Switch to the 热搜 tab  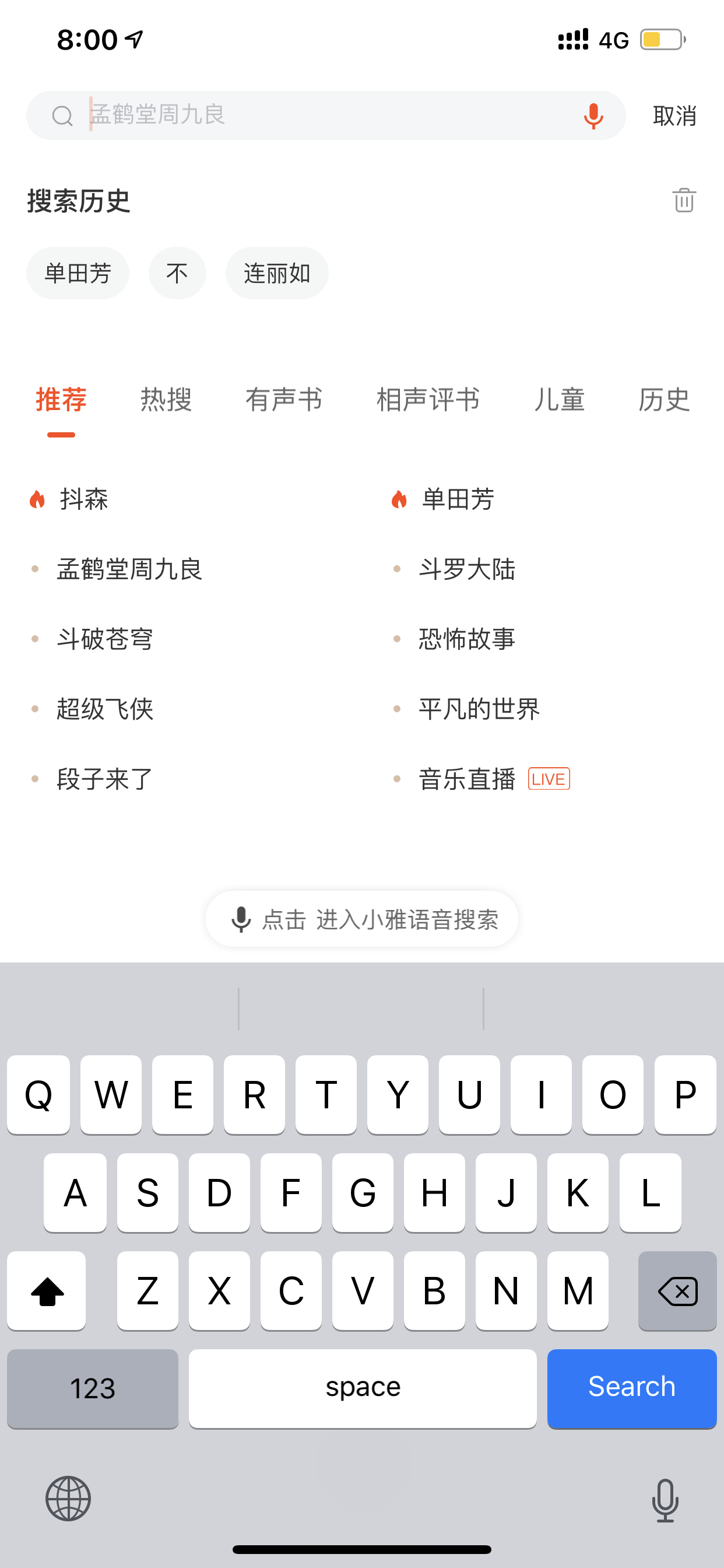166,400
